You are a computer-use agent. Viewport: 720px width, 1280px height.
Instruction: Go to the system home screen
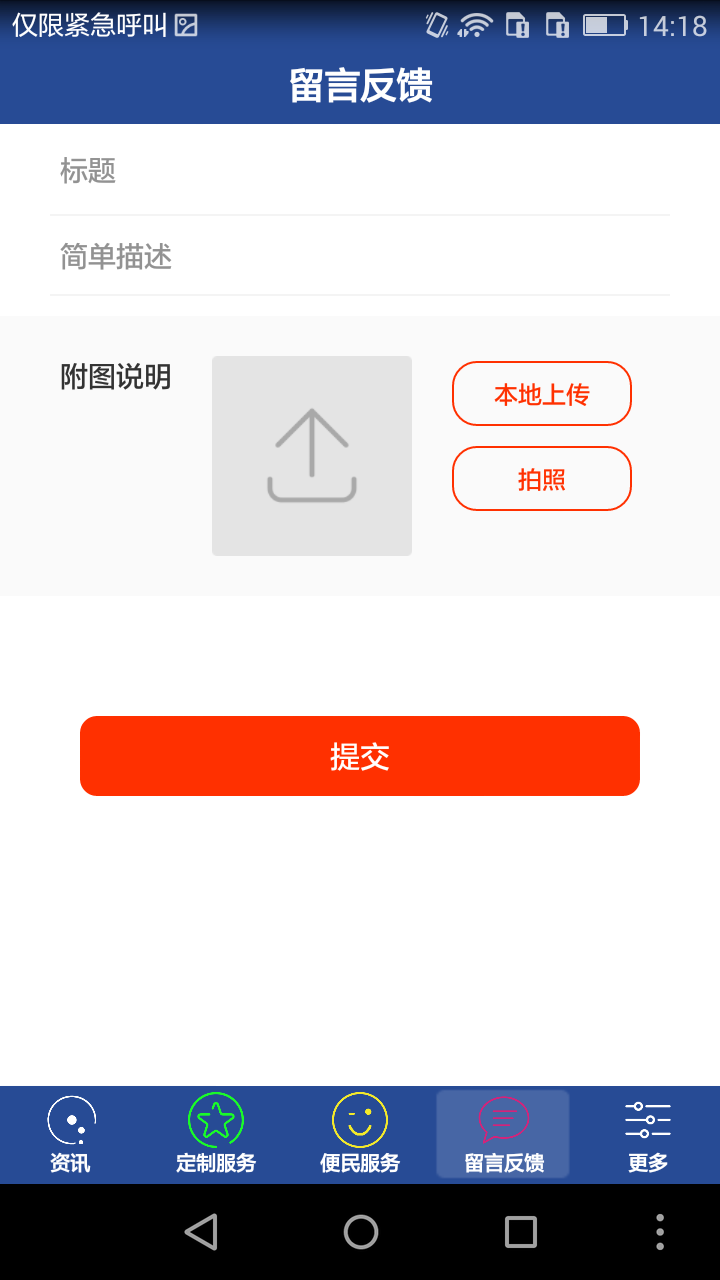click(361, 1232)
